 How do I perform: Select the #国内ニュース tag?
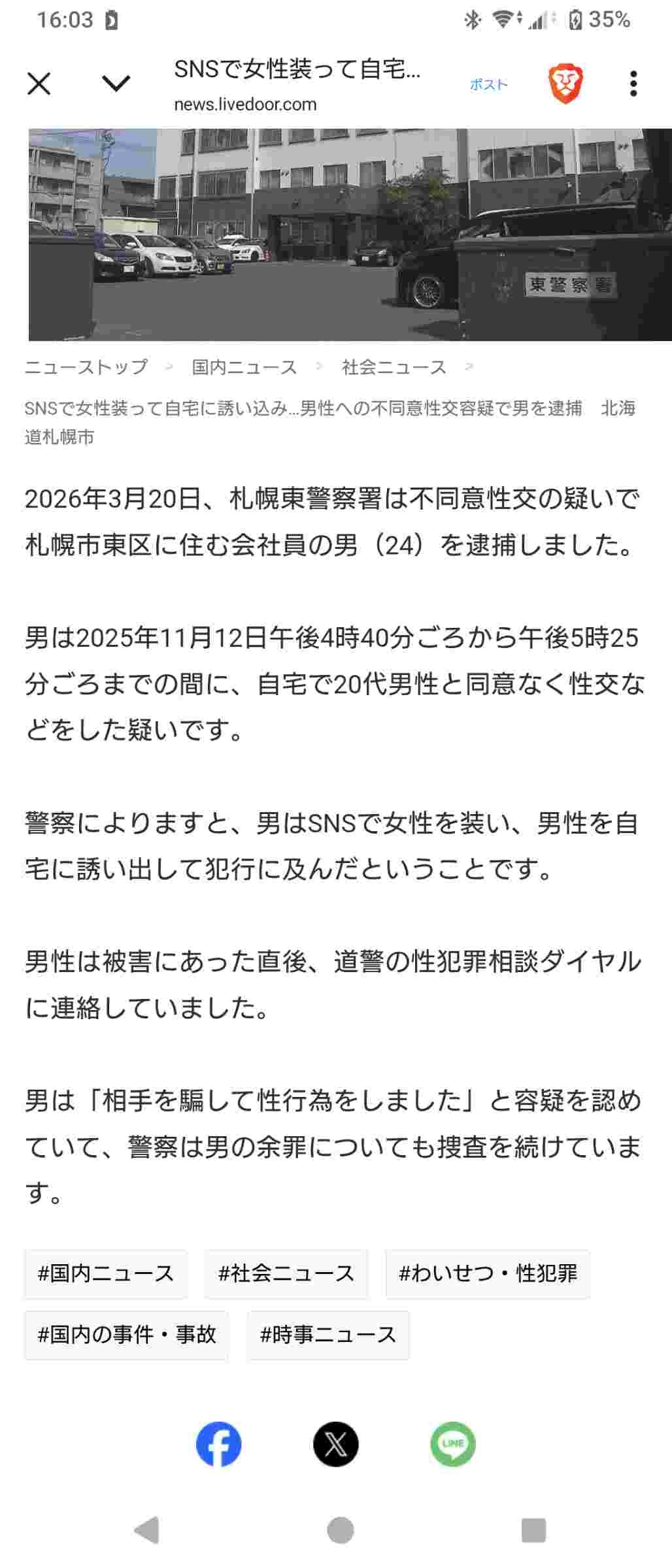click(x=106, y=1273)
